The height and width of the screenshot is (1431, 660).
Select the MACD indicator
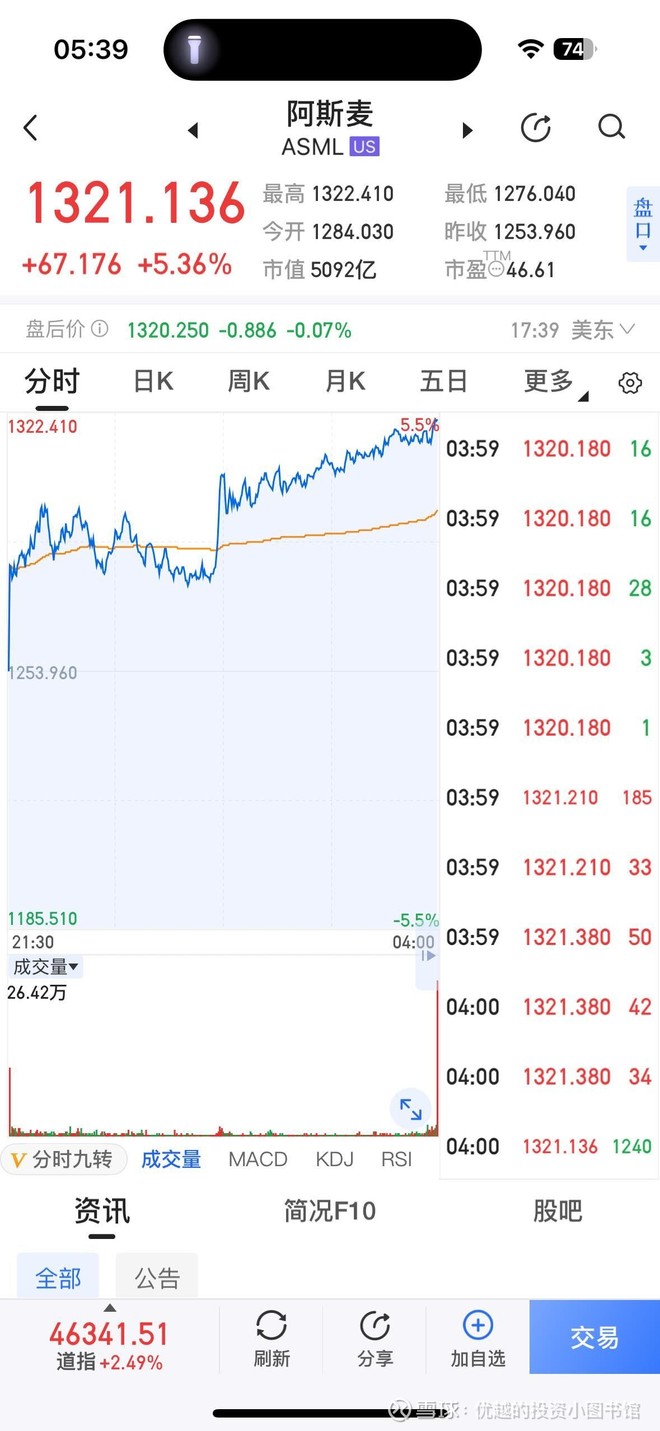[x=258, y=1159]
